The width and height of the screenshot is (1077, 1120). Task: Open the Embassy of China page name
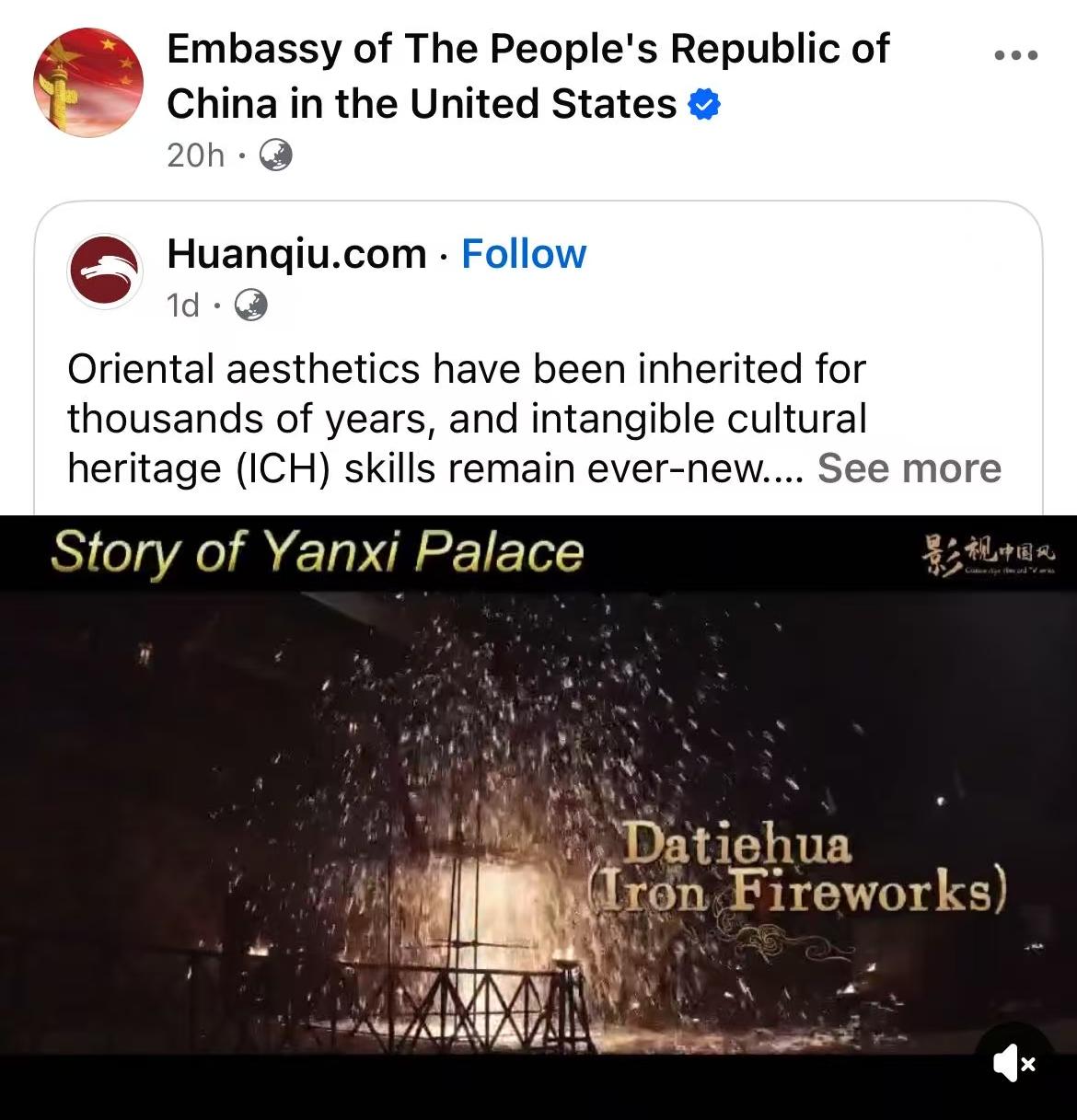point(527,75)
